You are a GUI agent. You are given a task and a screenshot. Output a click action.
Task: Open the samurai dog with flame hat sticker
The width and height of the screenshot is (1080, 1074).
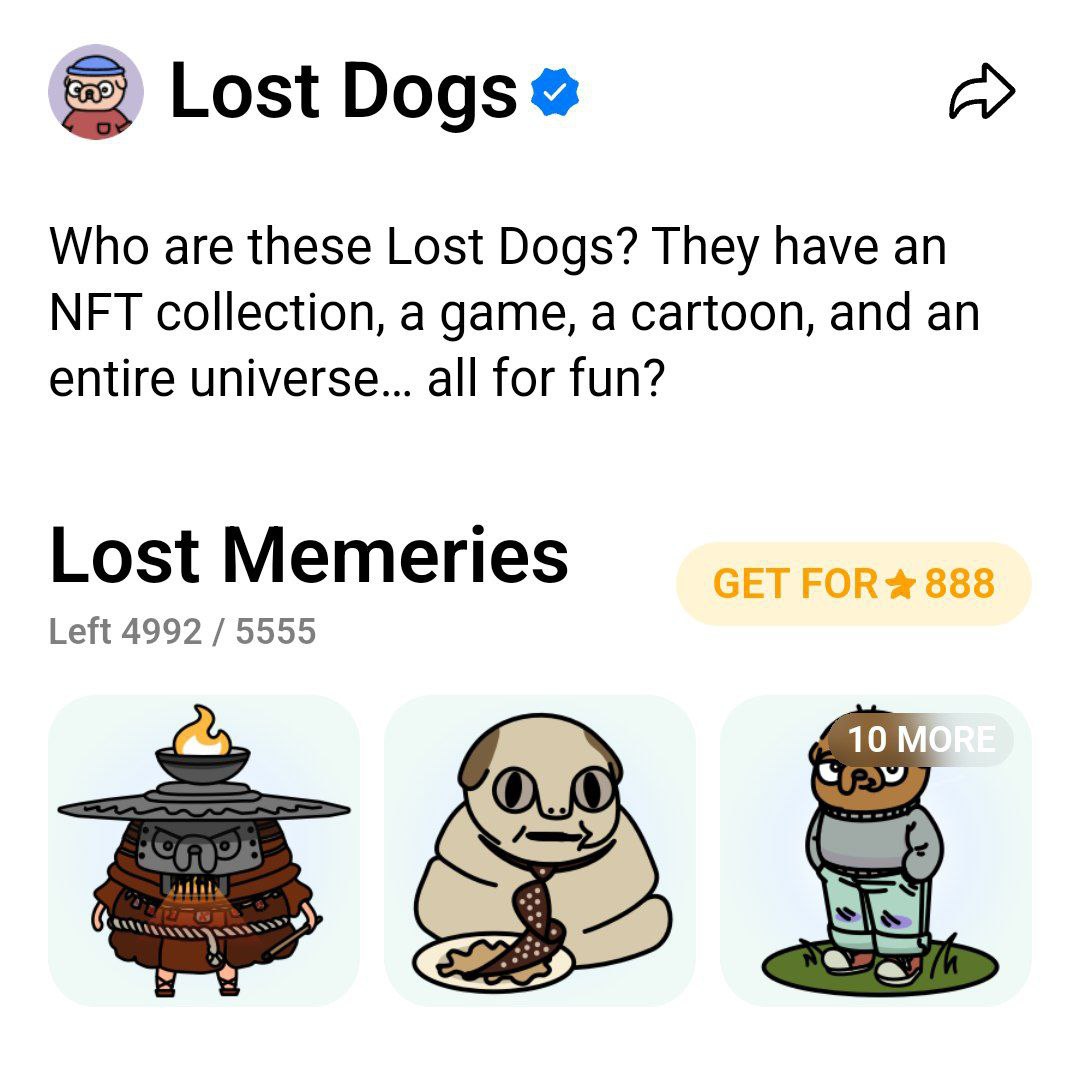pyautogui.click(x=203, y=850)
